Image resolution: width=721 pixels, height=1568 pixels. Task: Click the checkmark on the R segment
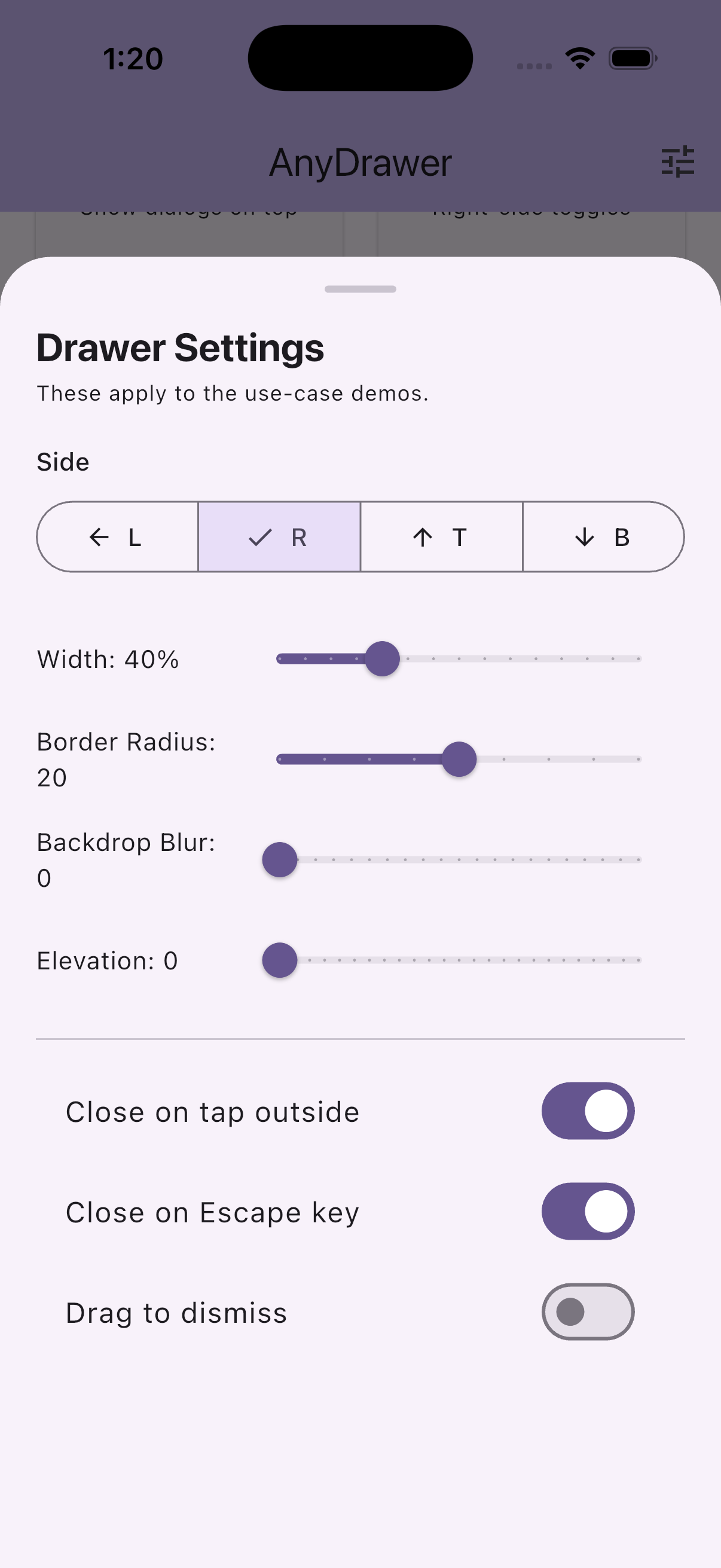point(261,537)
